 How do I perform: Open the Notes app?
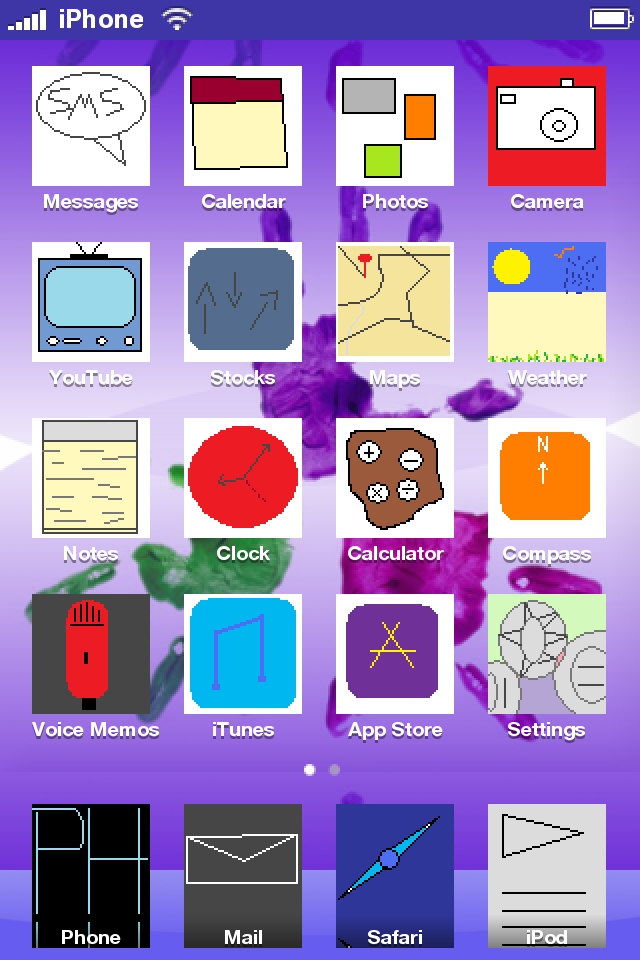pos(91,478)
